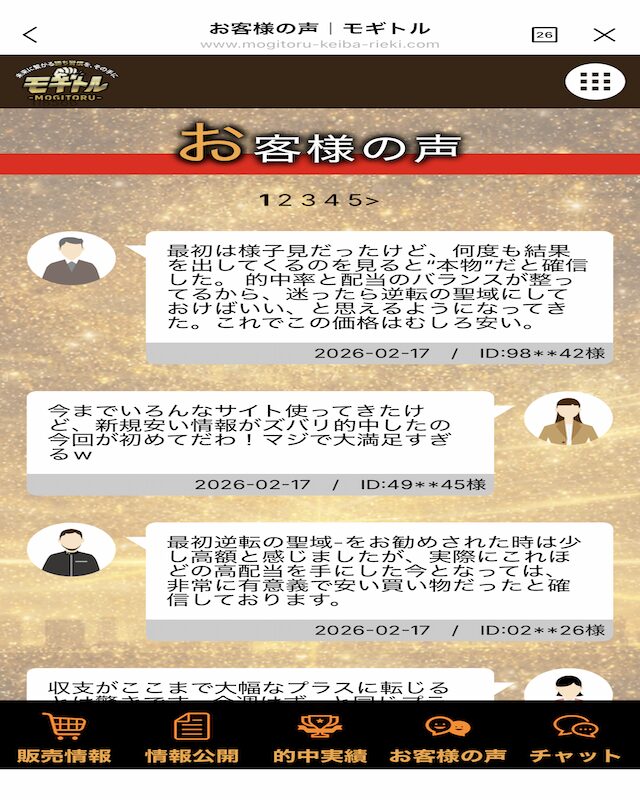
Task: Close the in-app browser page
Action: pos(604,35)
